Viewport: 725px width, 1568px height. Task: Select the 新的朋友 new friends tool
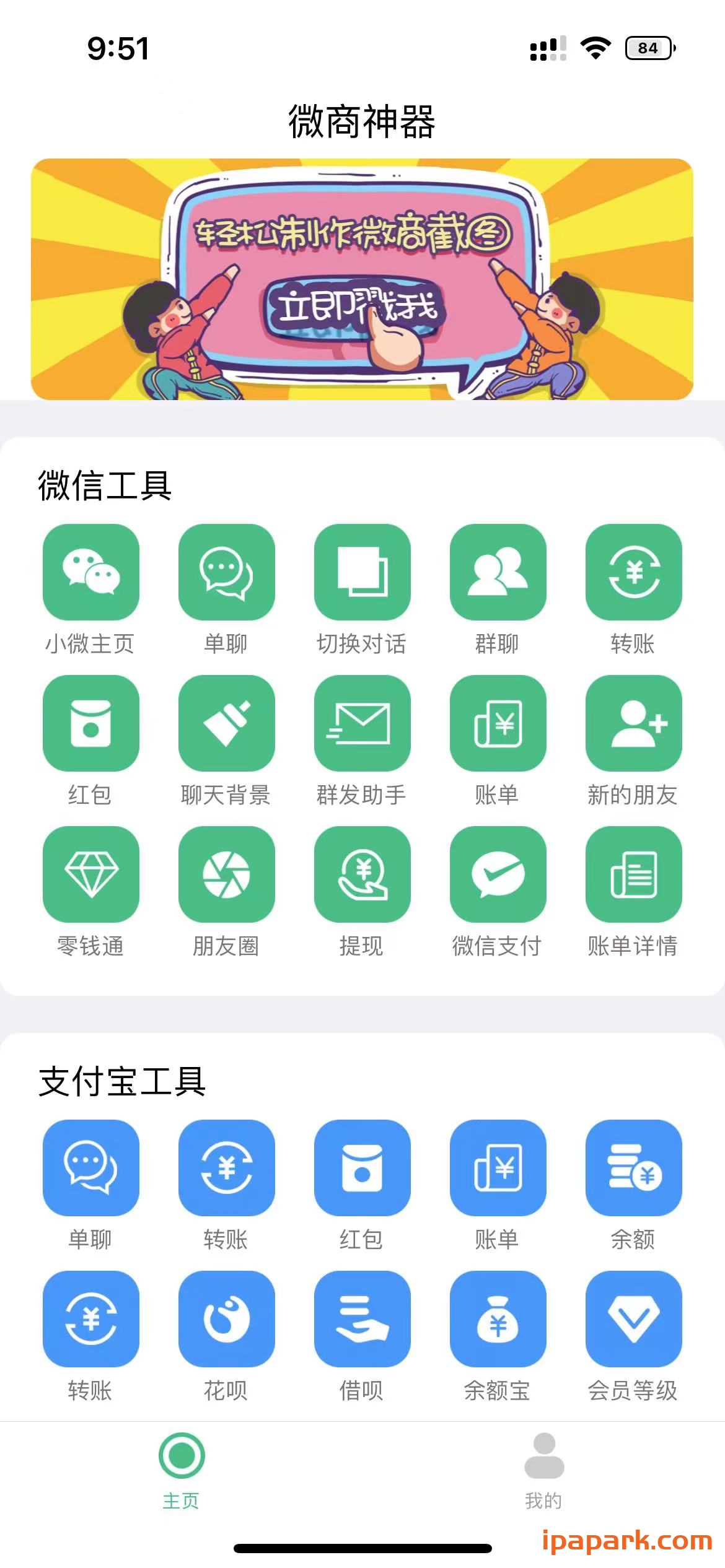634,725
